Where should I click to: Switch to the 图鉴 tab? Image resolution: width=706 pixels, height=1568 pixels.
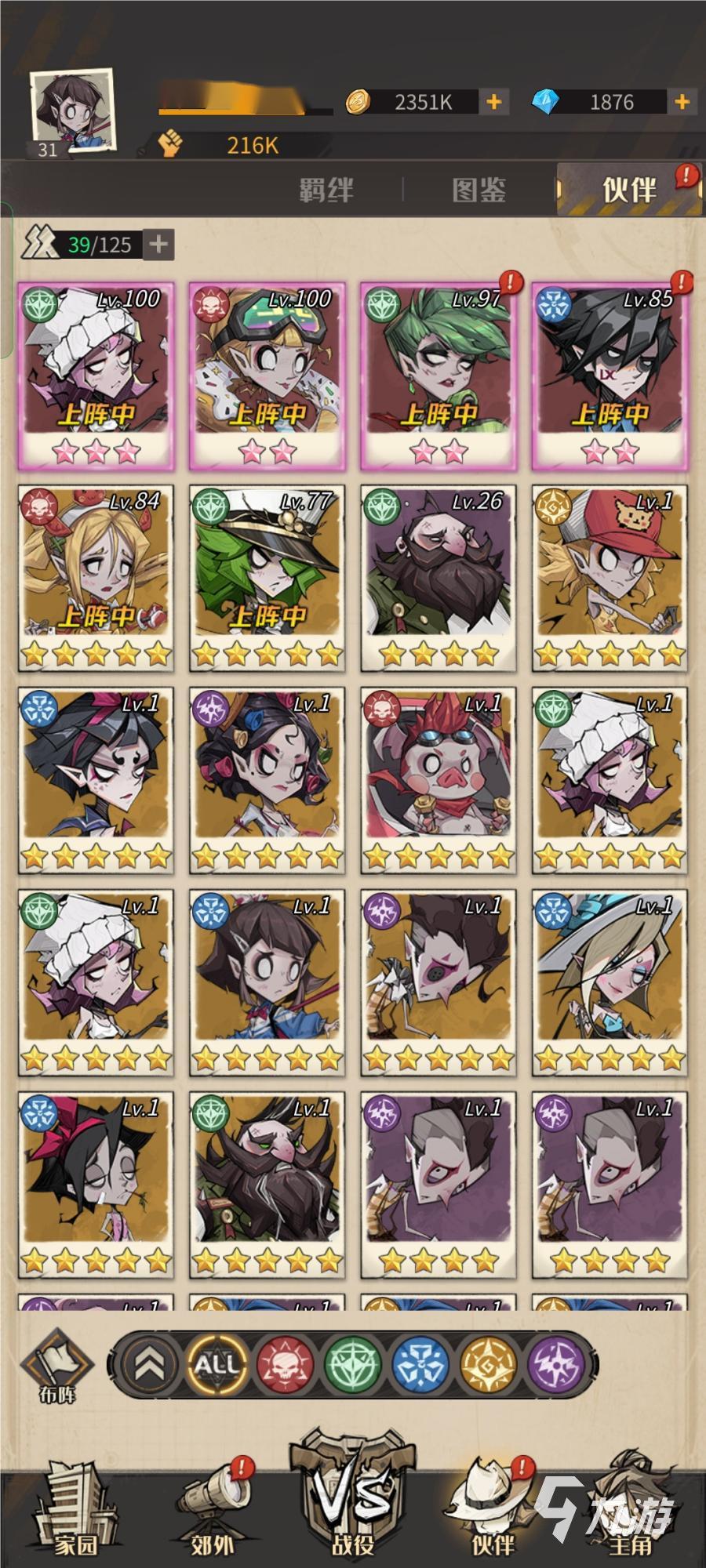[479, 189]
